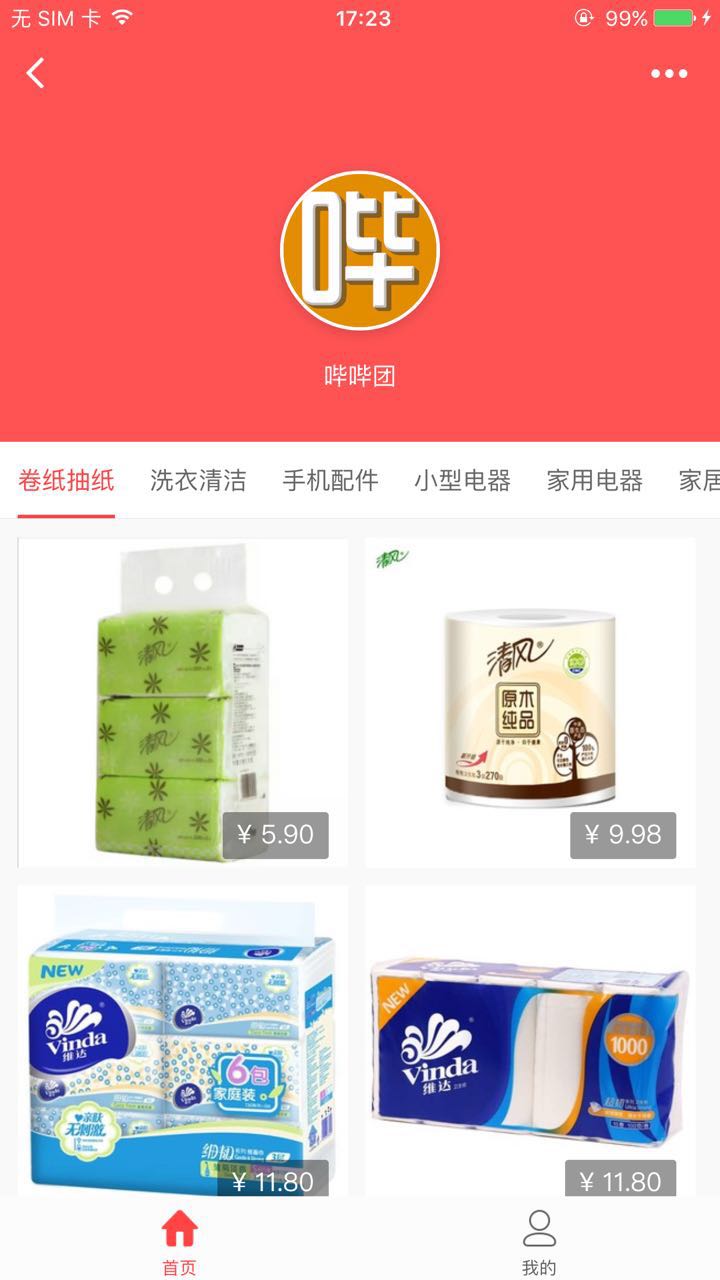This screenshot has height=1280, width=720.
Task: View the Vinda 1000 toilet roll pack
Action: point(530,1040)
